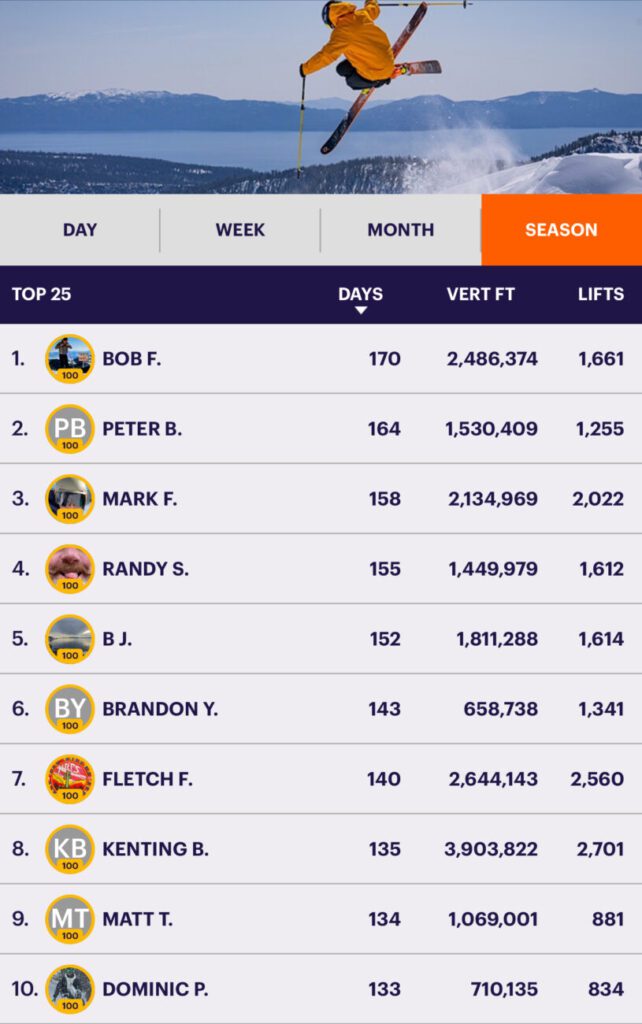This screenshot has height=1024, width=642.
Task: Switch to the Month tab
Action: (400, 230)
